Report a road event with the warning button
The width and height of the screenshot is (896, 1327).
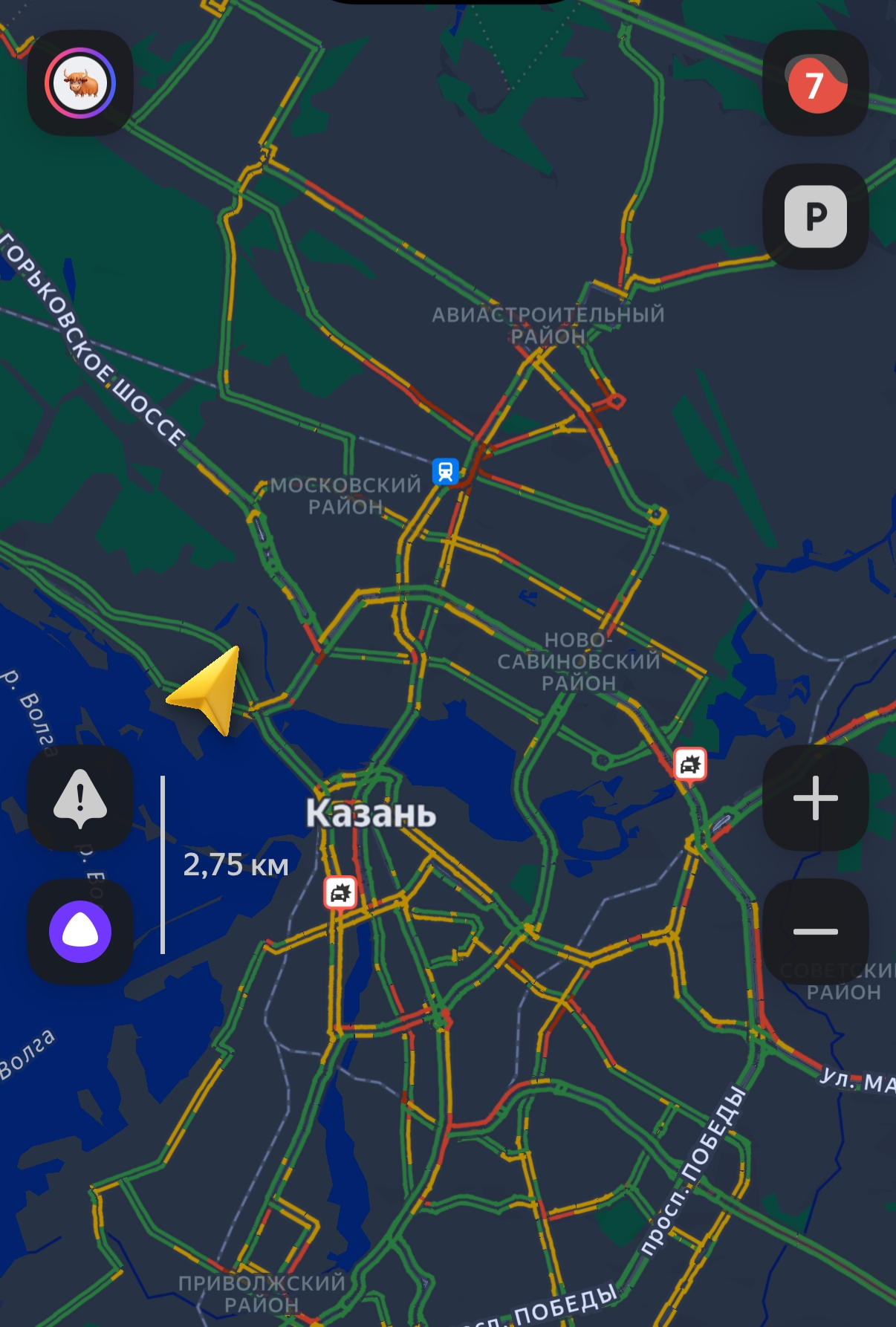click(x=80, y=798)
